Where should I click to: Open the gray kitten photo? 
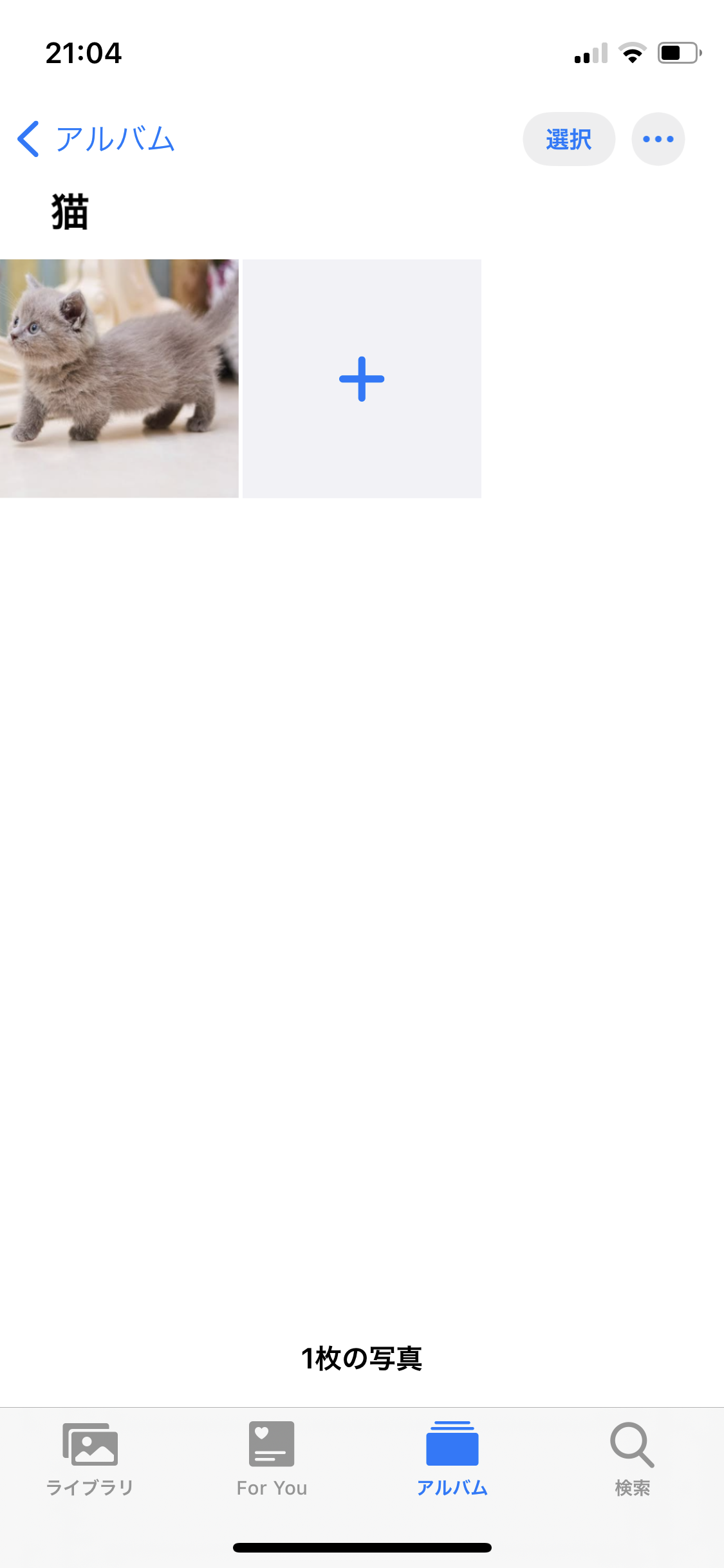point(119,378)
